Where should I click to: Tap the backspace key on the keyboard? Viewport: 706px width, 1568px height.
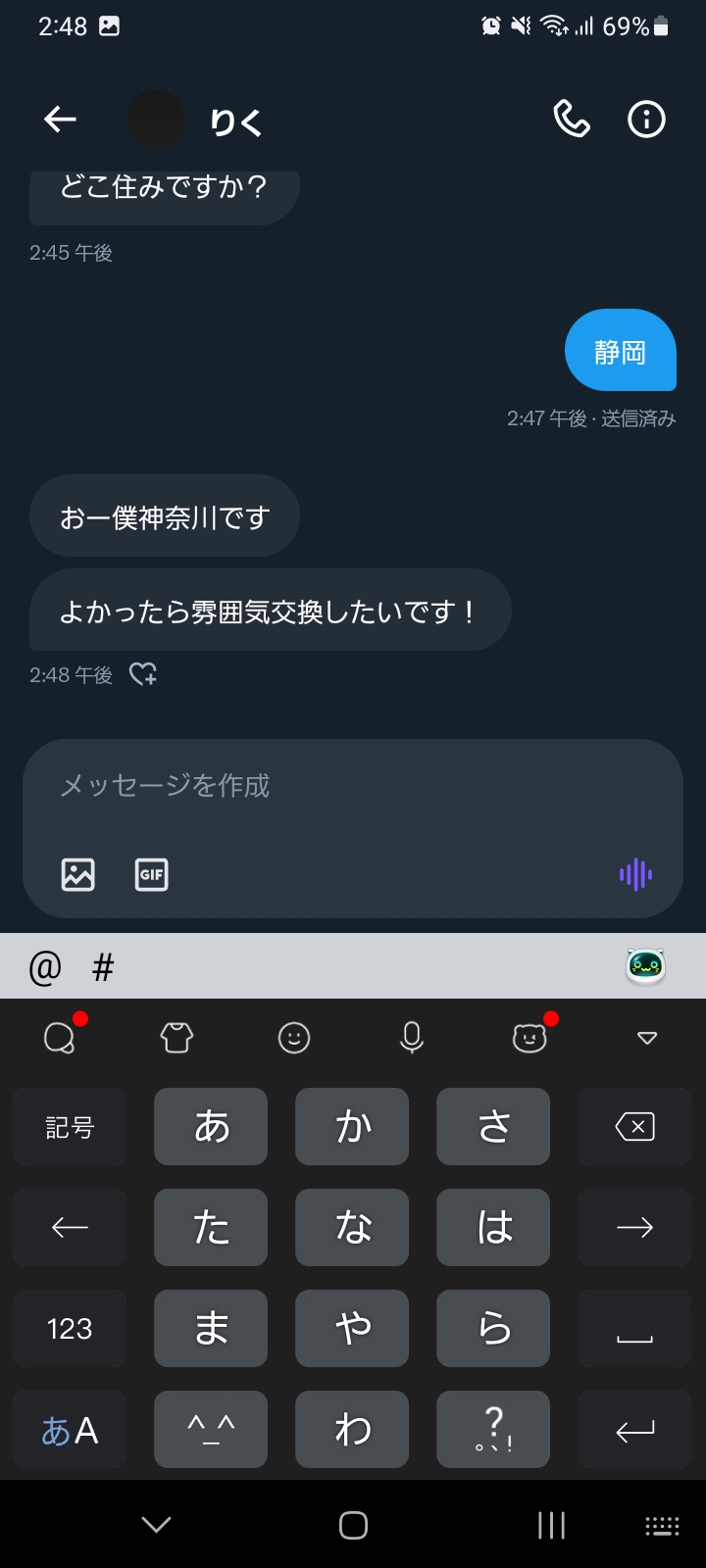[x=634, y=1127]
